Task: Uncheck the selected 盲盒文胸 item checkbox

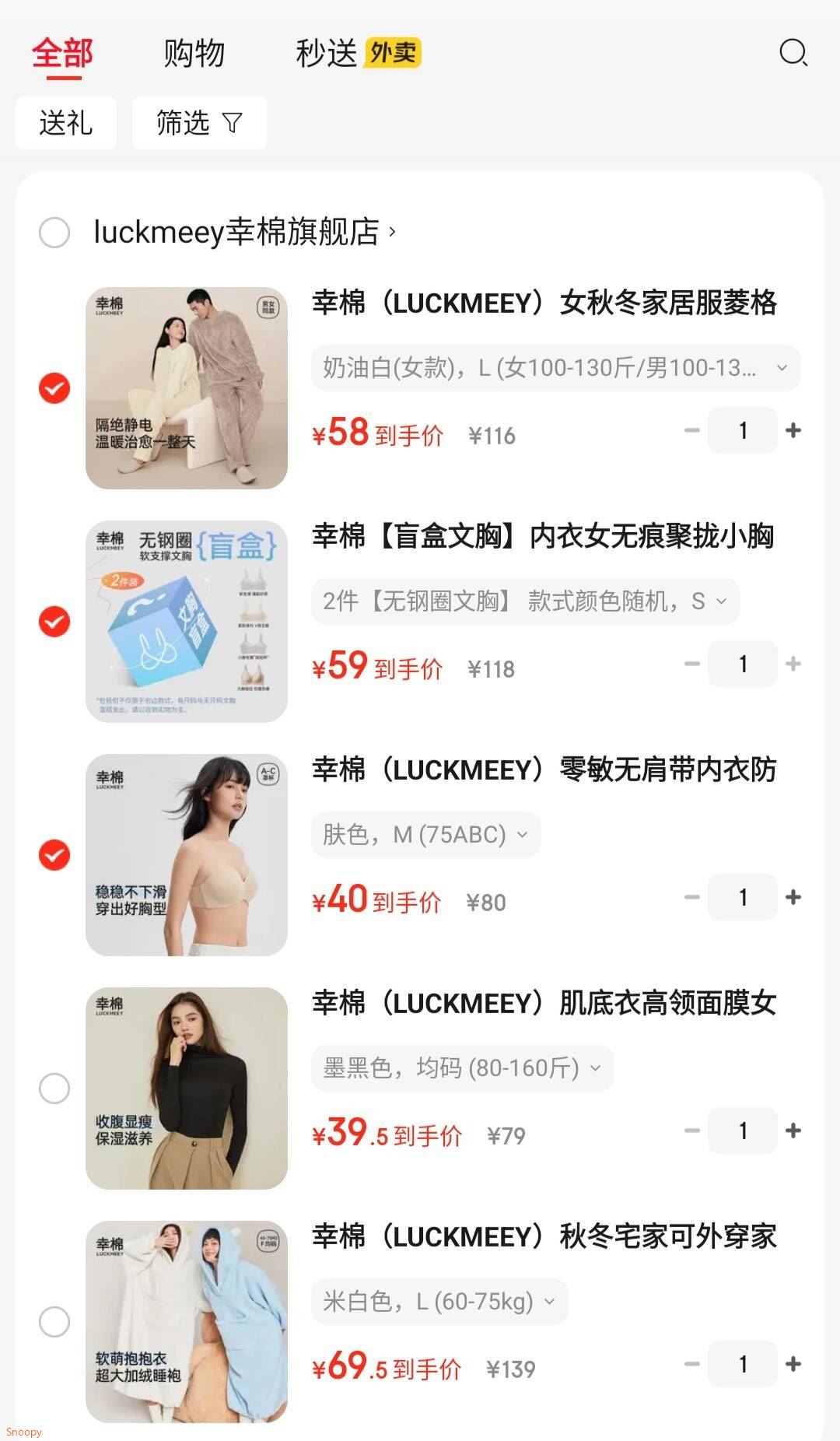Action: (54, 621)
